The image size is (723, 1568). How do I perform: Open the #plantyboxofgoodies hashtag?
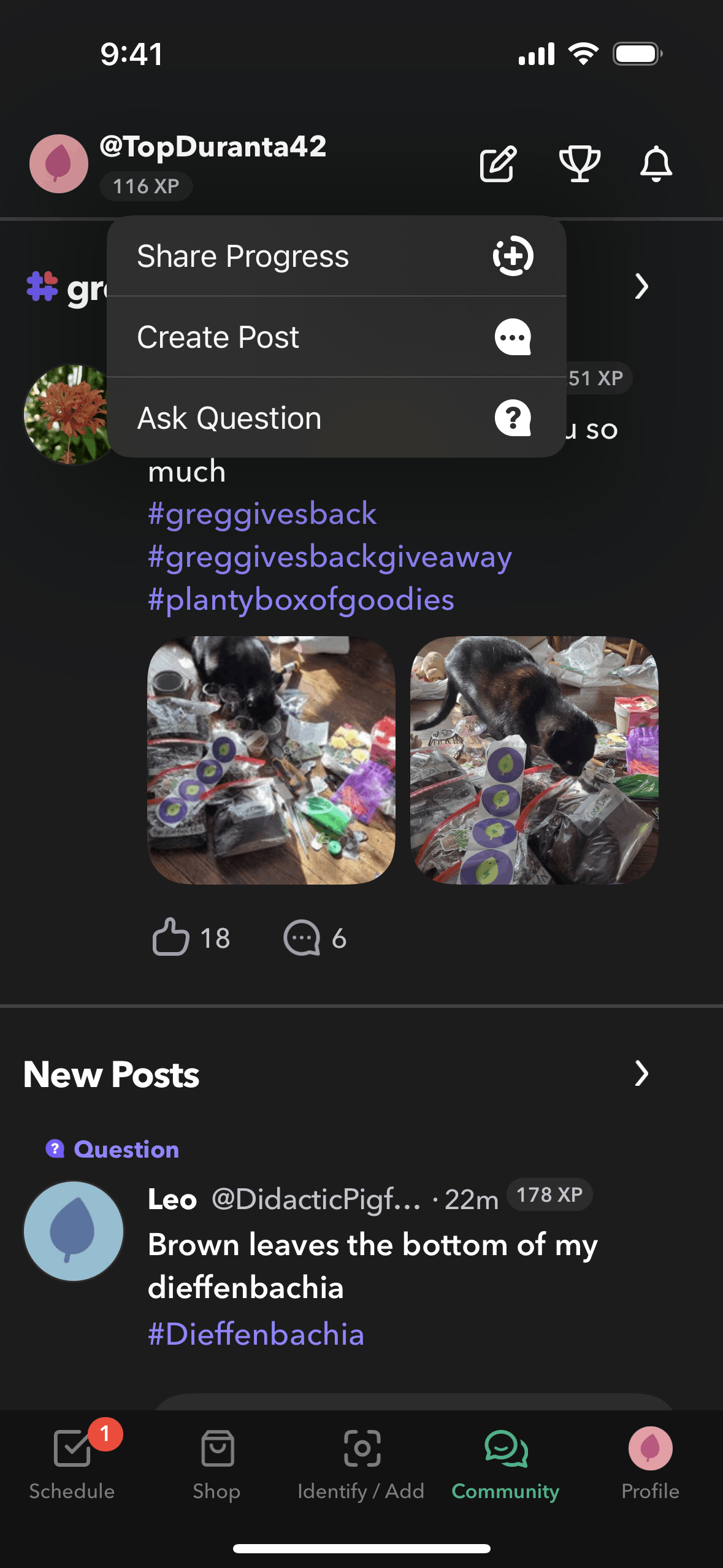301,600
